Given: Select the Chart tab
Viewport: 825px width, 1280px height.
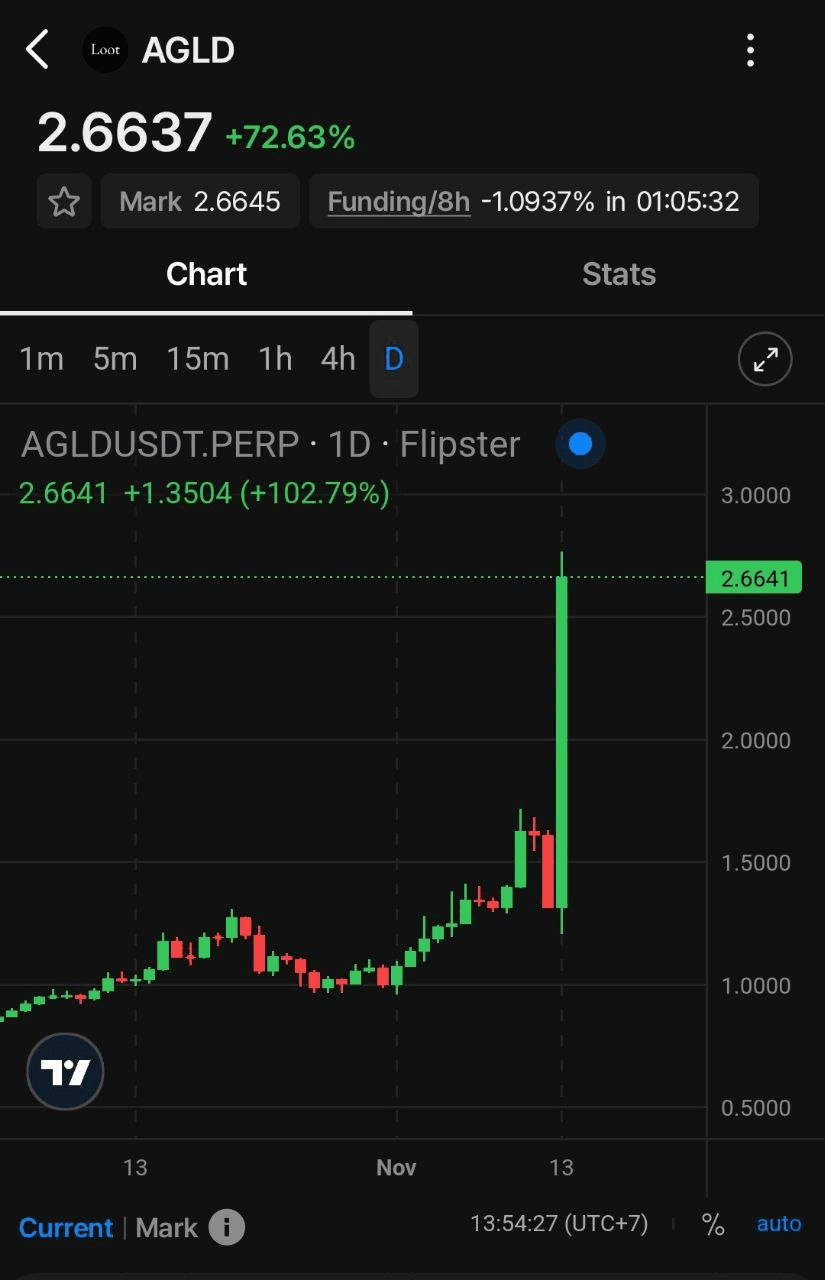Looking at the screenshot, I should coord(206,275).
